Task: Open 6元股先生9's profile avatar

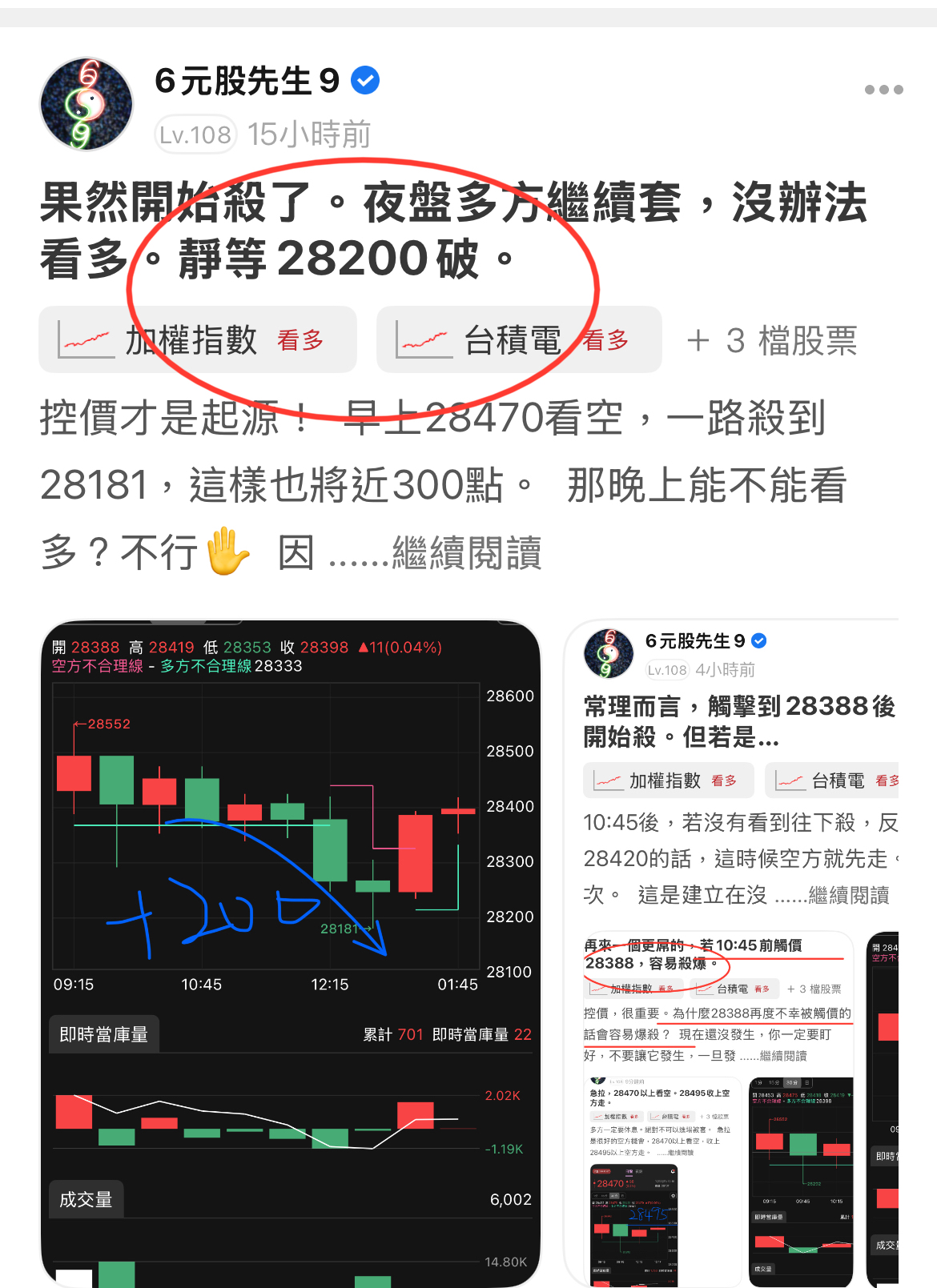Action: [86, 104]
